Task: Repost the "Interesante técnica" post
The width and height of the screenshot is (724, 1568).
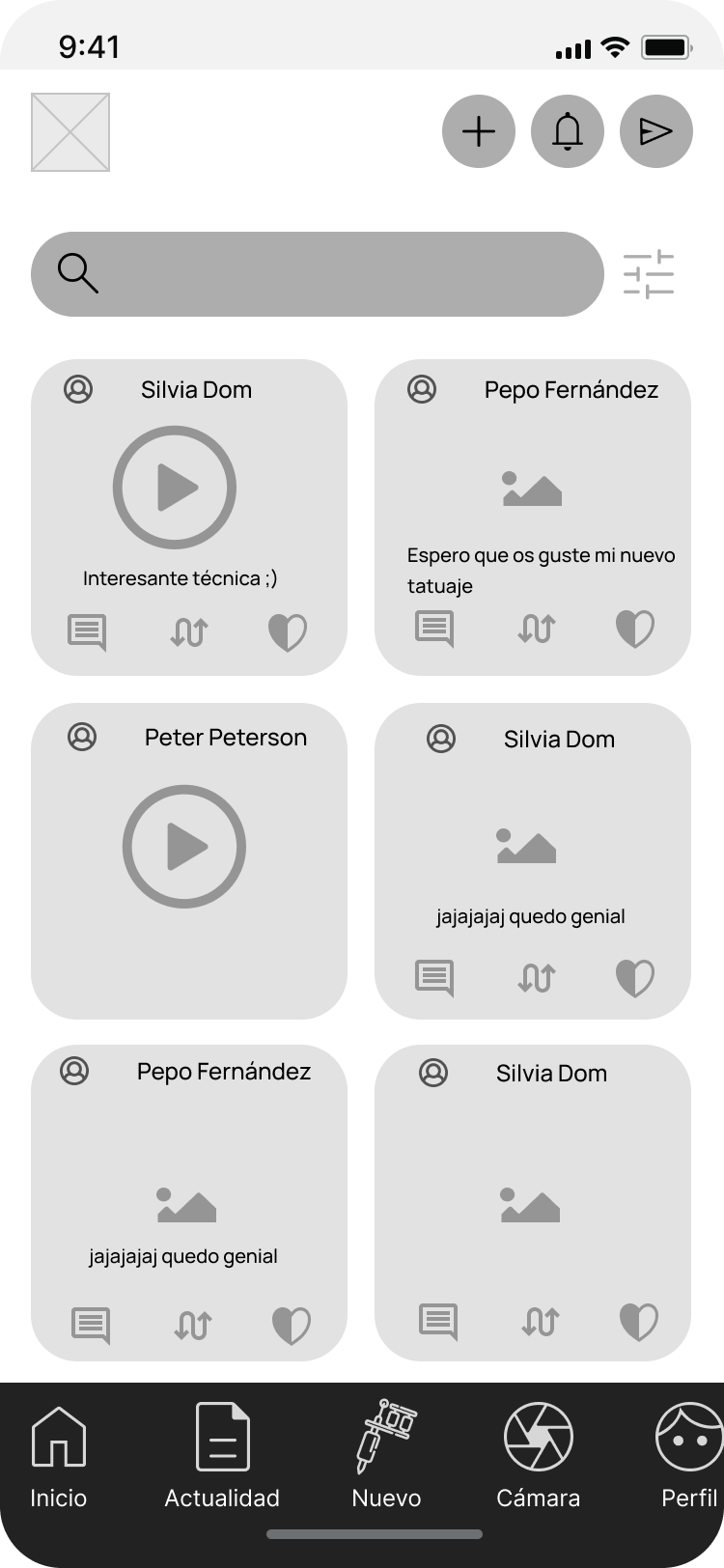Action: click(189, 632)
